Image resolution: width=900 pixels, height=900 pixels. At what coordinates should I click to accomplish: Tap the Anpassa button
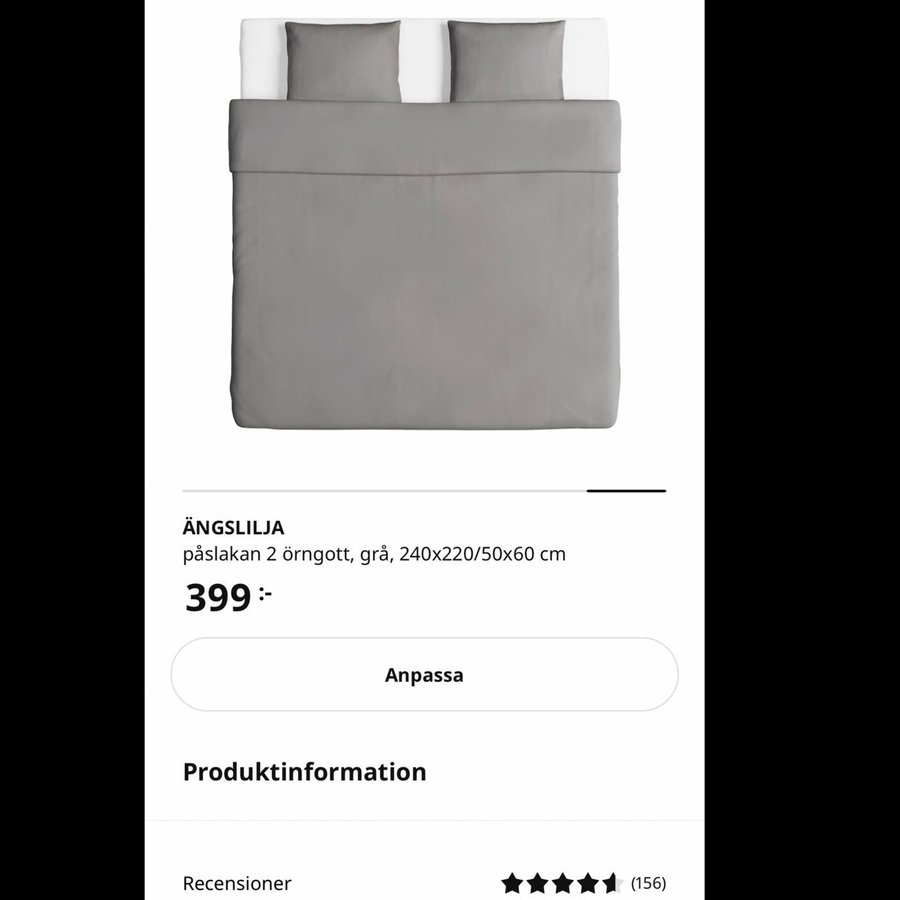coord(424,675)
